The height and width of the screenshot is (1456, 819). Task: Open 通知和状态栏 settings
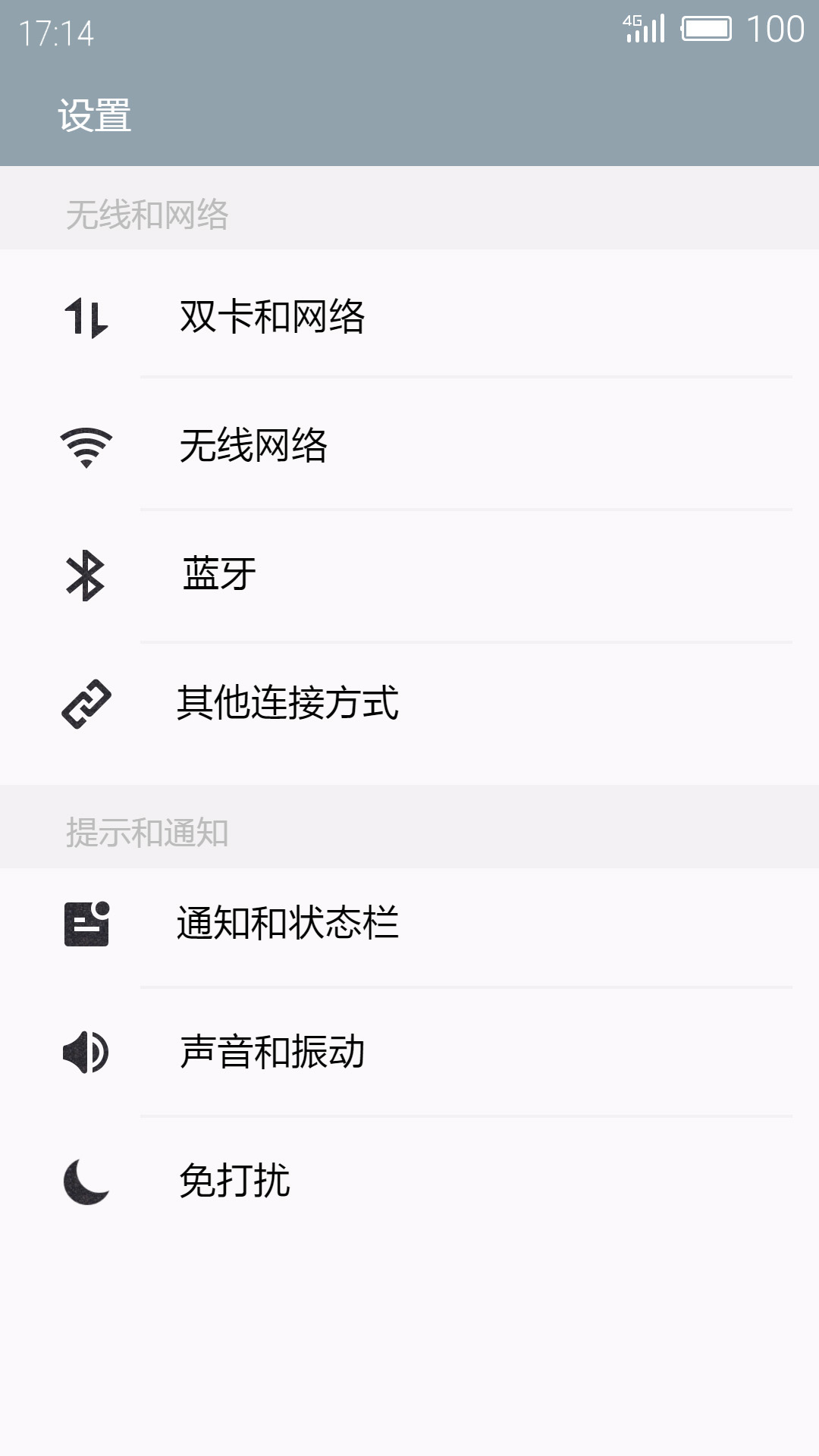coord(409,923)
